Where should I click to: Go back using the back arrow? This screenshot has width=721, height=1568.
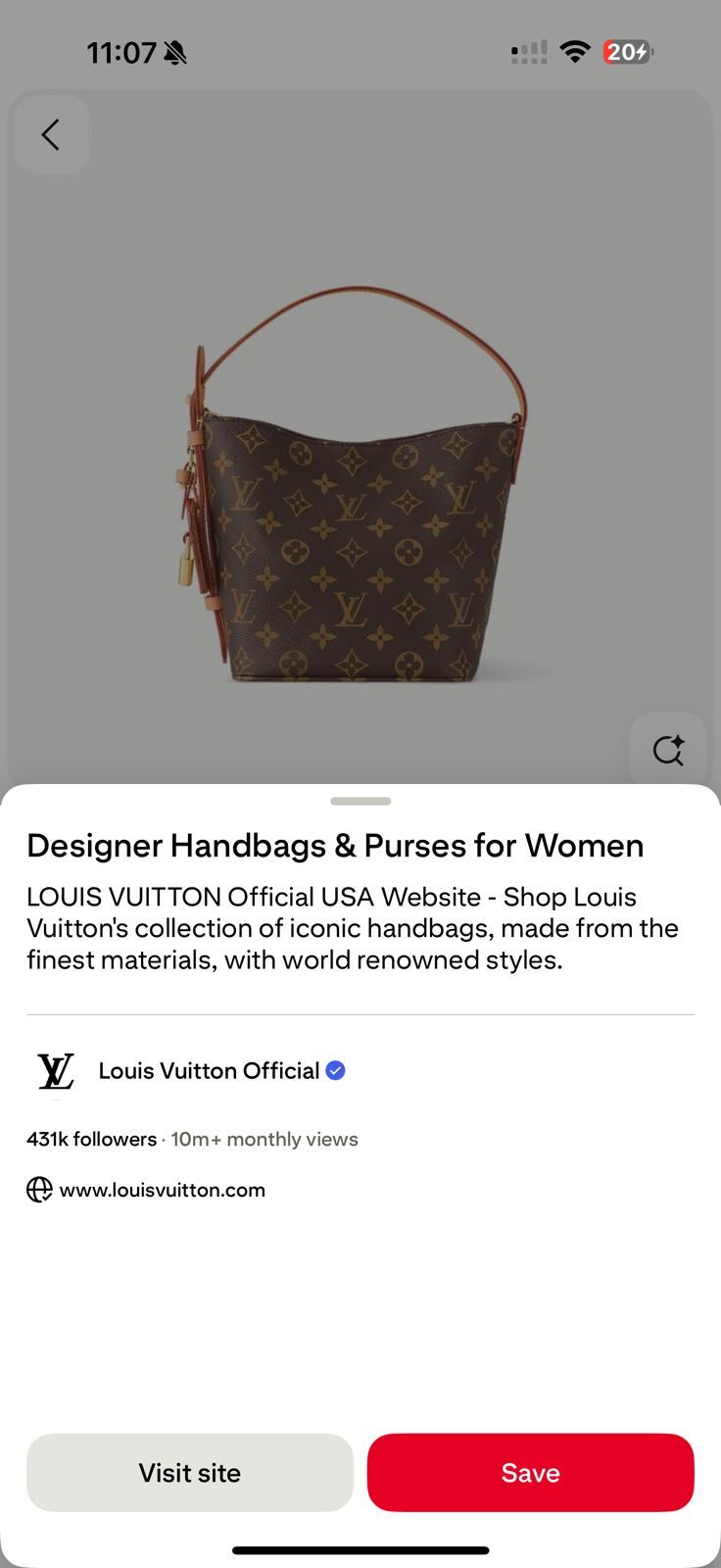point(52,135)
